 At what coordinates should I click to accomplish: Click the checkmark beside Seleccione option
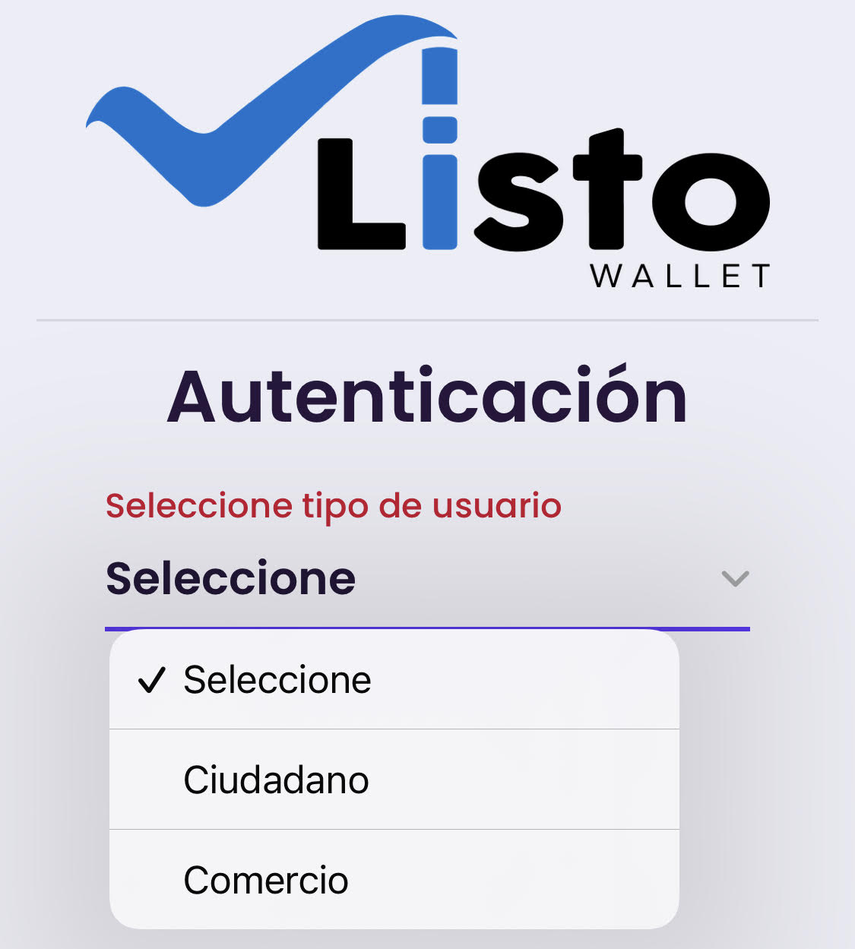tap(151, 679)
